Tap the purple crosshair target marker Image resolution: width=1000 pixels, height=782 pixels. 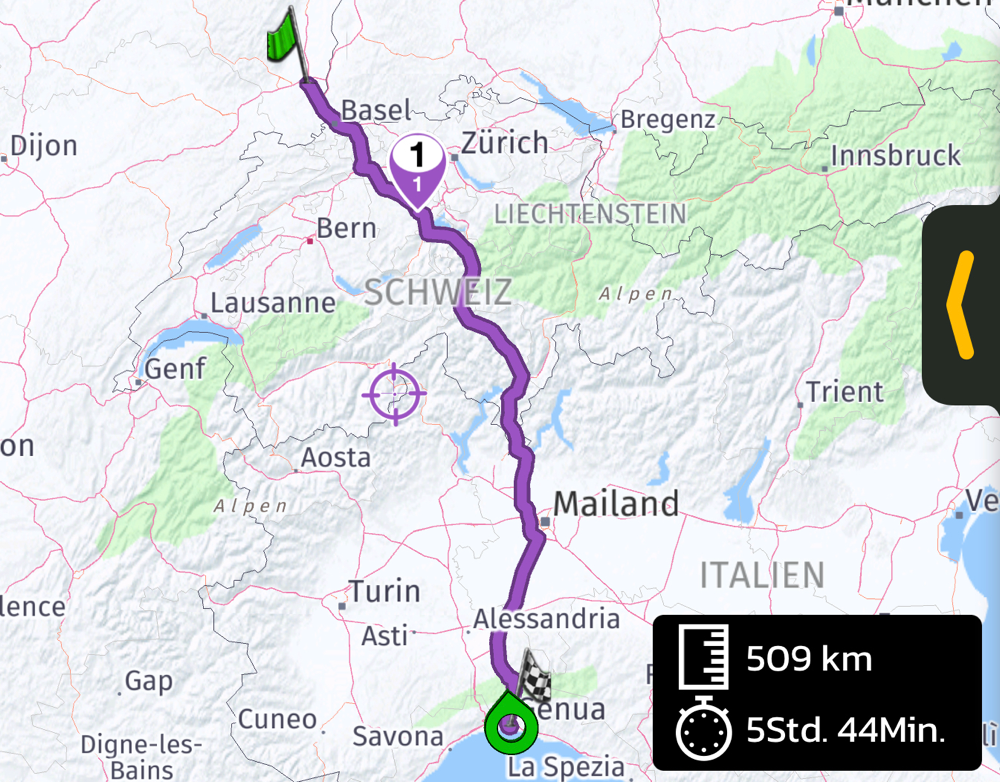(x=394, y=394)
